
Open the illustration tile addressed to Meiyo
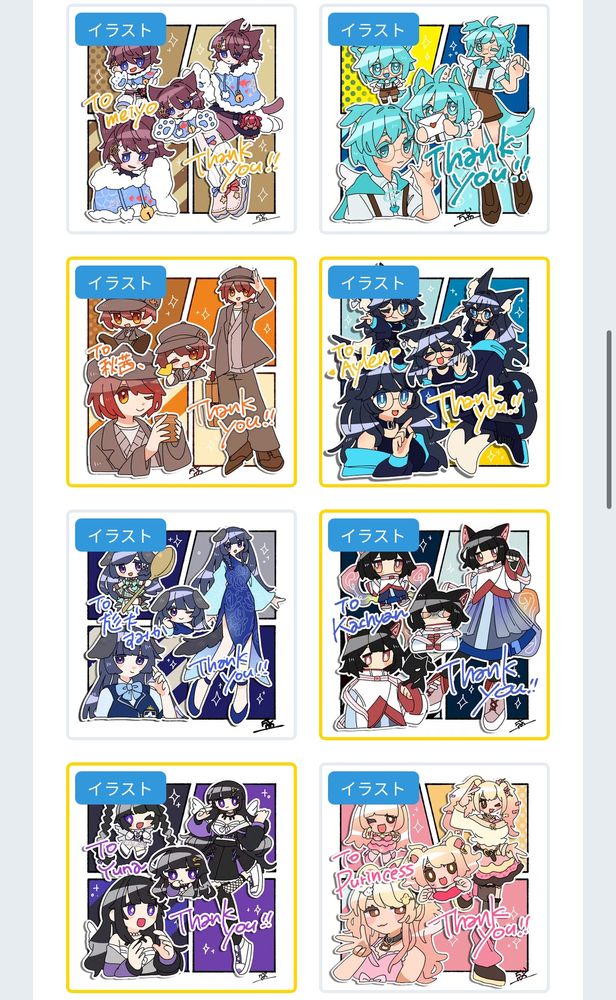point(181,120)
